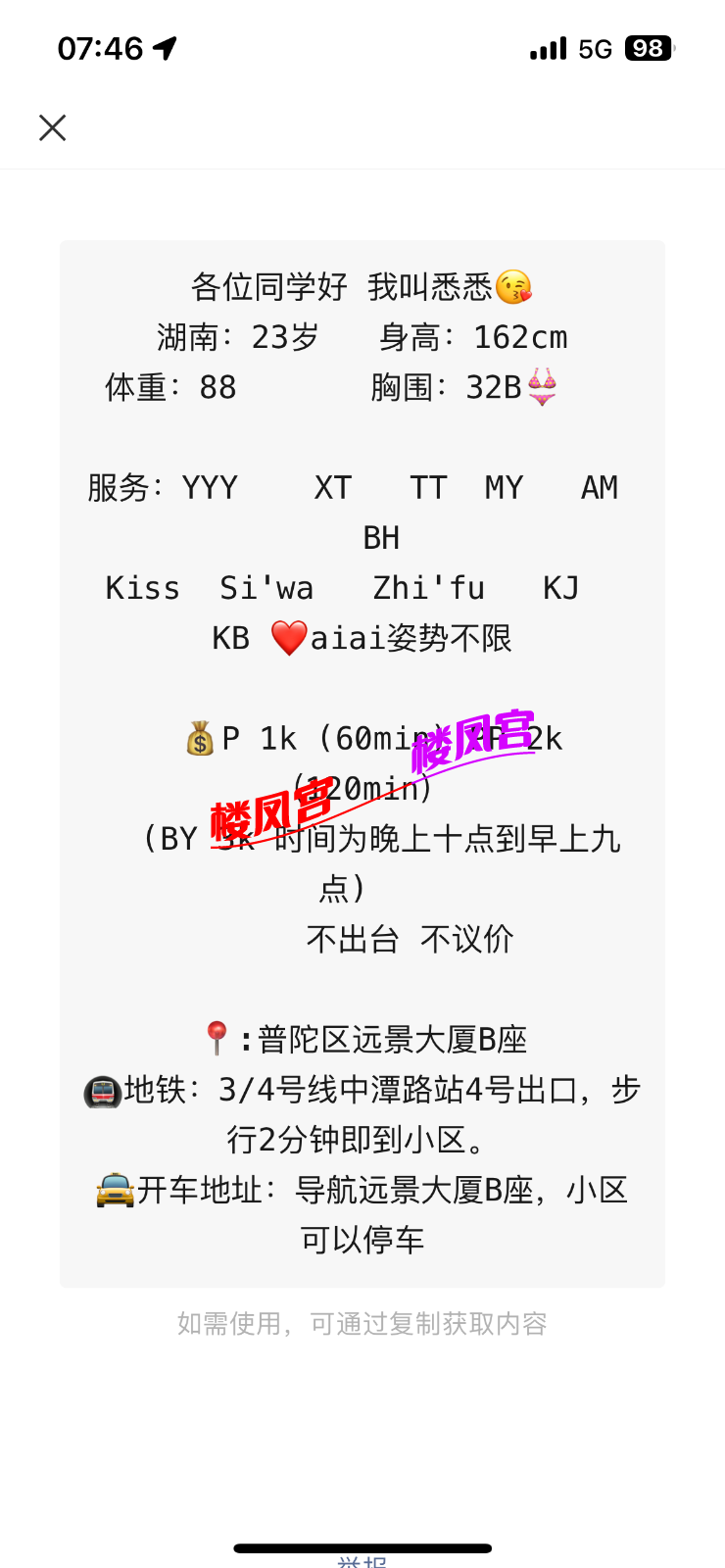This screenshot has height=1568, width=725.
Task: Tap the report link at the bottom
Action: [x=362, y=1561]
